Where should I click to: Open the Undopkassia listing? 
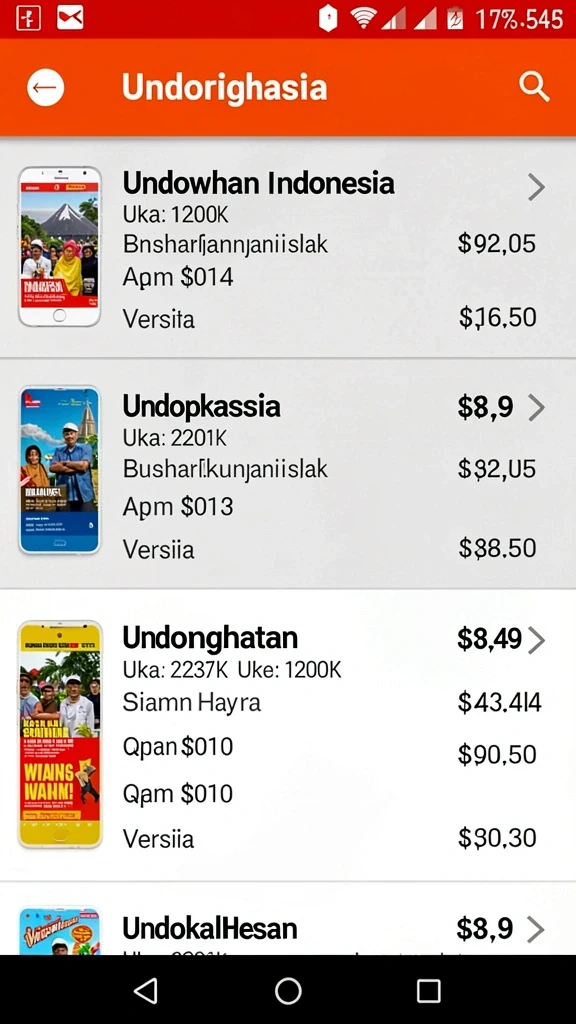(288, 473)
